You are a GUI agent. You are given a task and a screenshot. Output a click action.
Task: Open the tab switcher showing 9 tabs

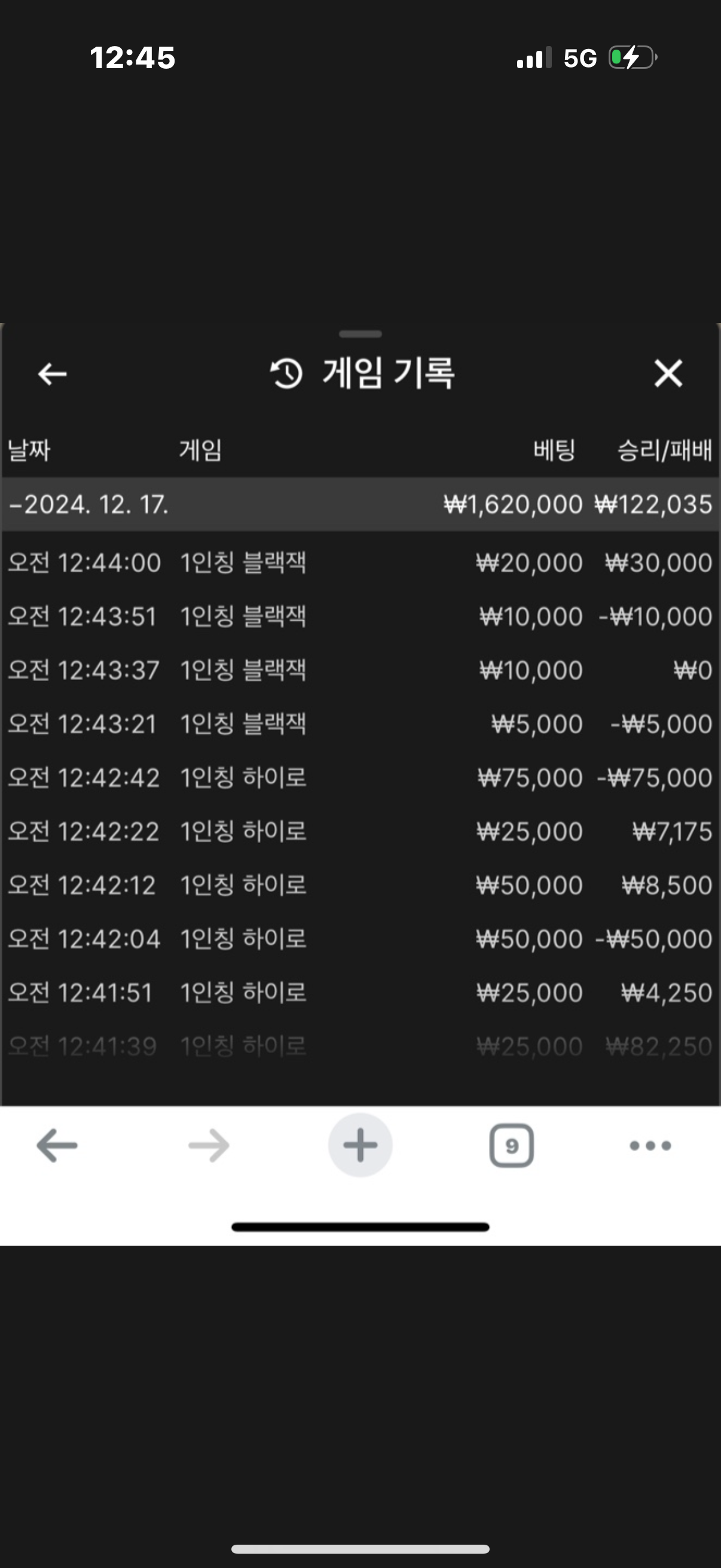pos(511,1146)
